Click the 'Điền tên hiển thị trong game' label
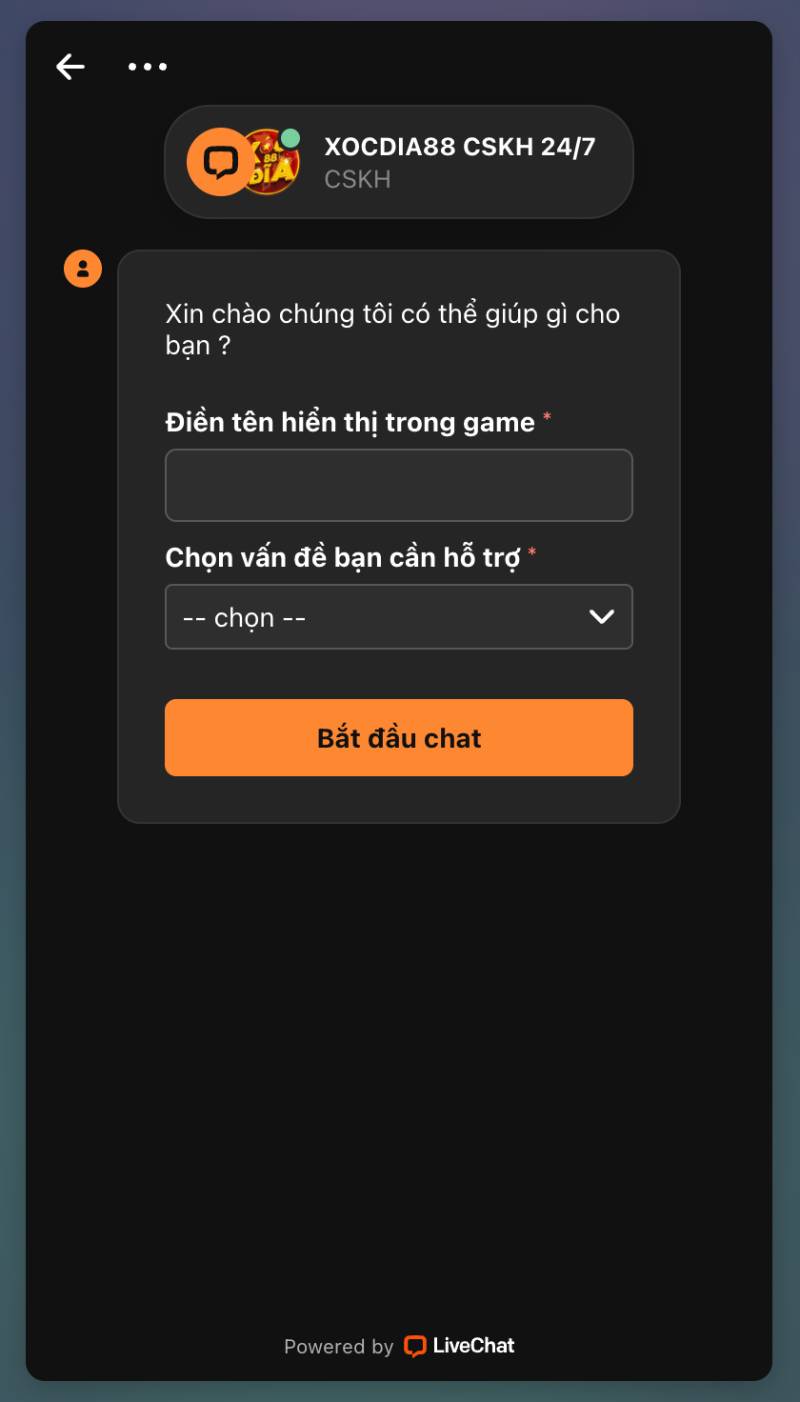Screen dimensions: 800x1402 pyautogui.click(x=348, y=422)
